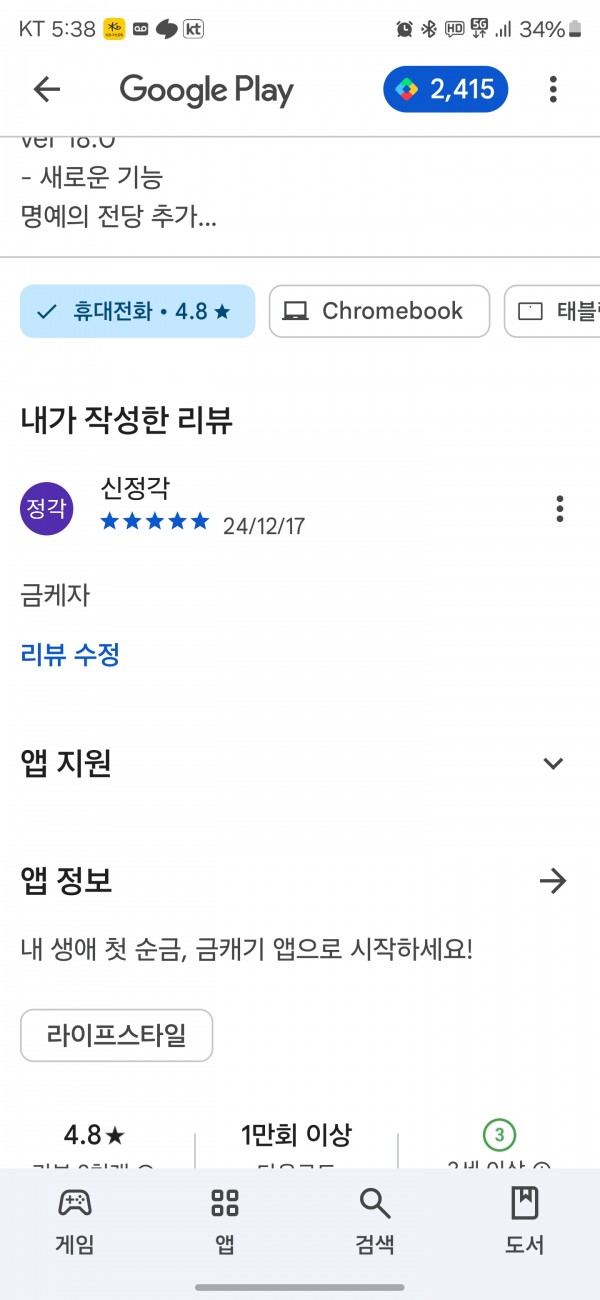Open options menu for 신정각's review
Viewport: 600px width, 1300px height.
560,508
